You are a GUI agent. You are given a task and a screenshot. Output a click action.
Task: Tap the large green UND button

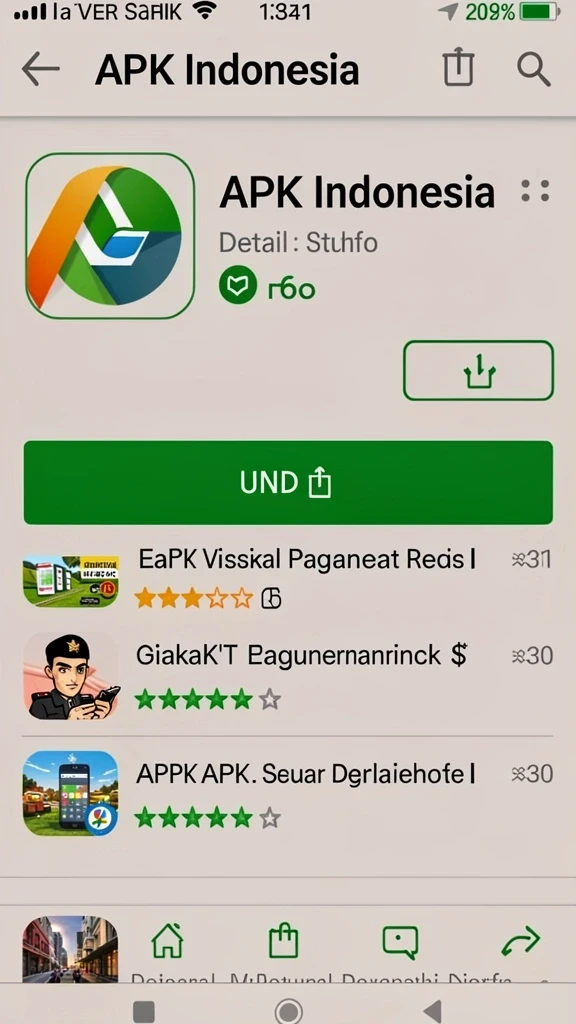[x=288, y=483]
